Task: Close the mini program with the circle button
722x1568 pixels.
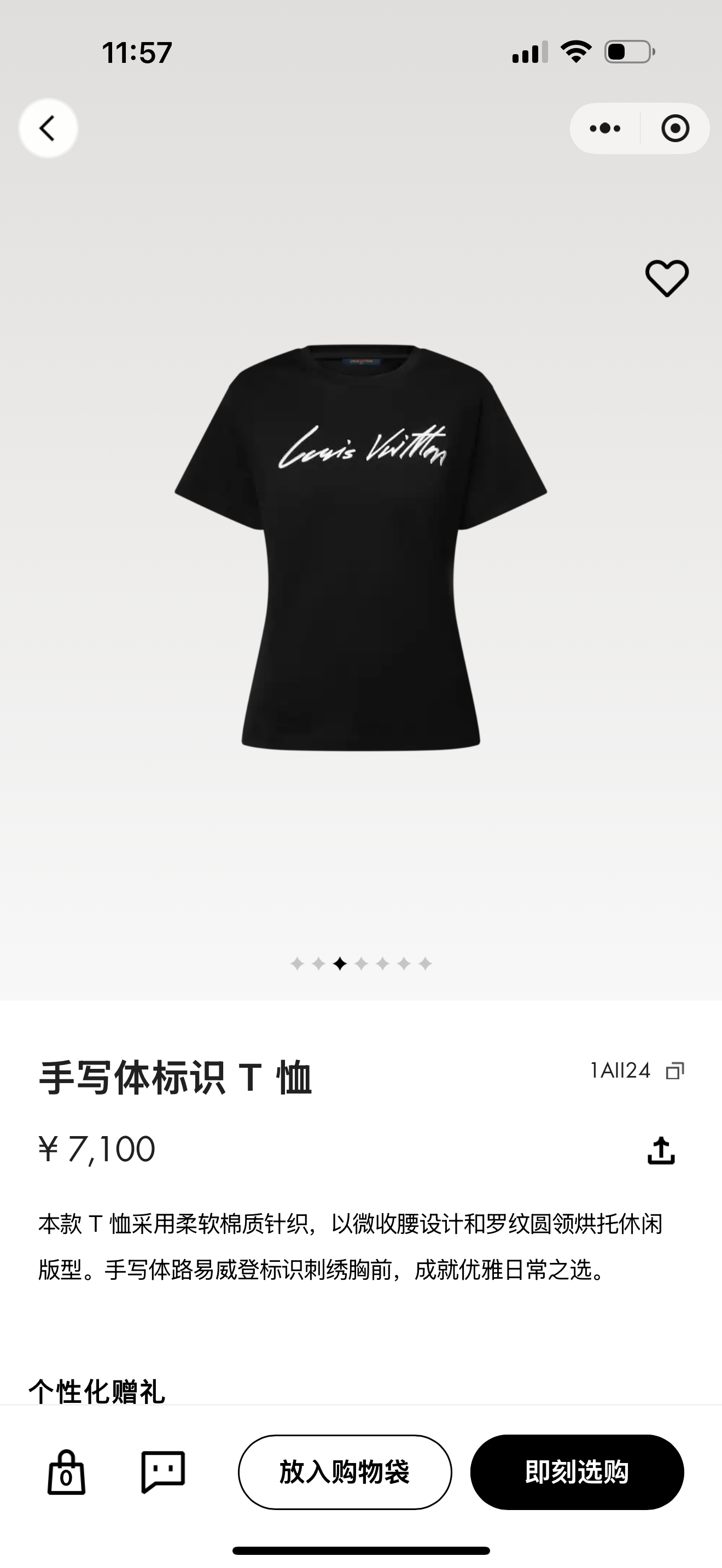Action: 674,128
